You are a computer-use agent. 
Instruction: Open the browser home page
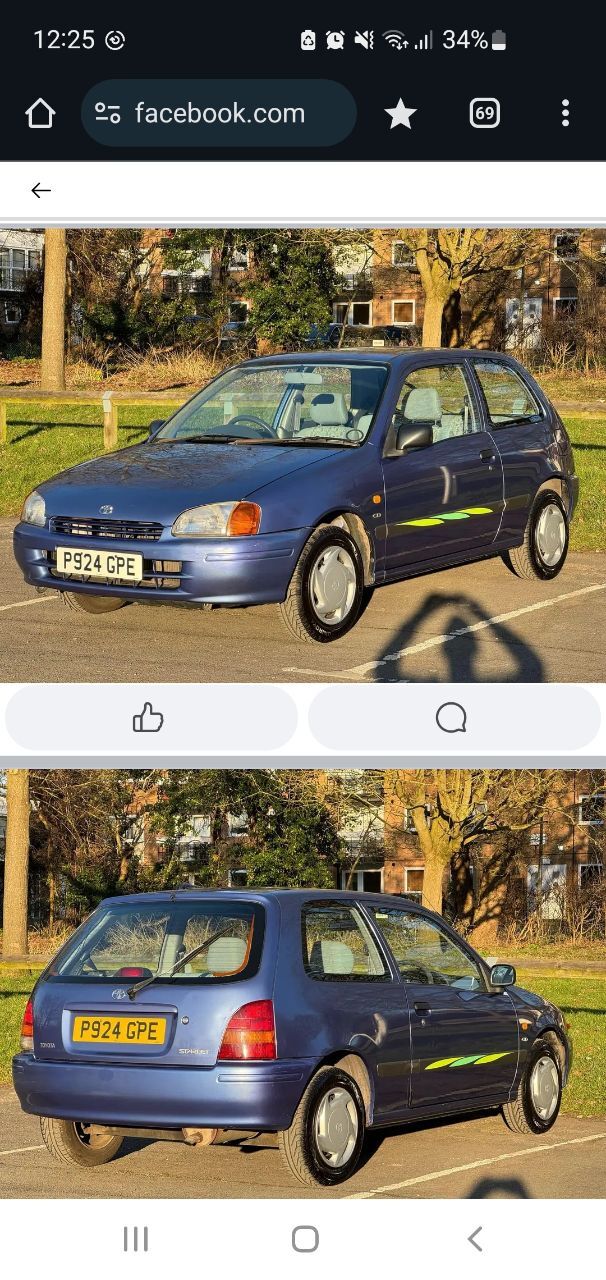(40, 113)
